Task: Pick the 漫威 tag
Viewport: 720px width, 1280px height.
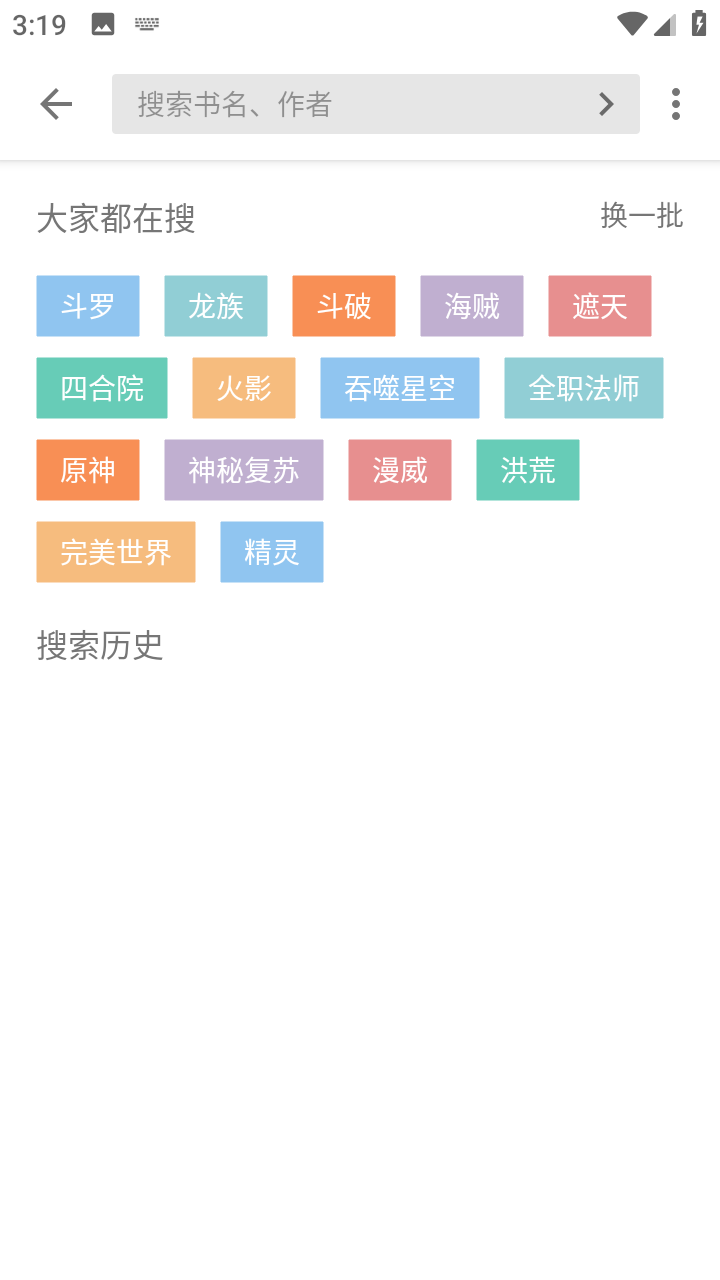Action: coord(400,470)
